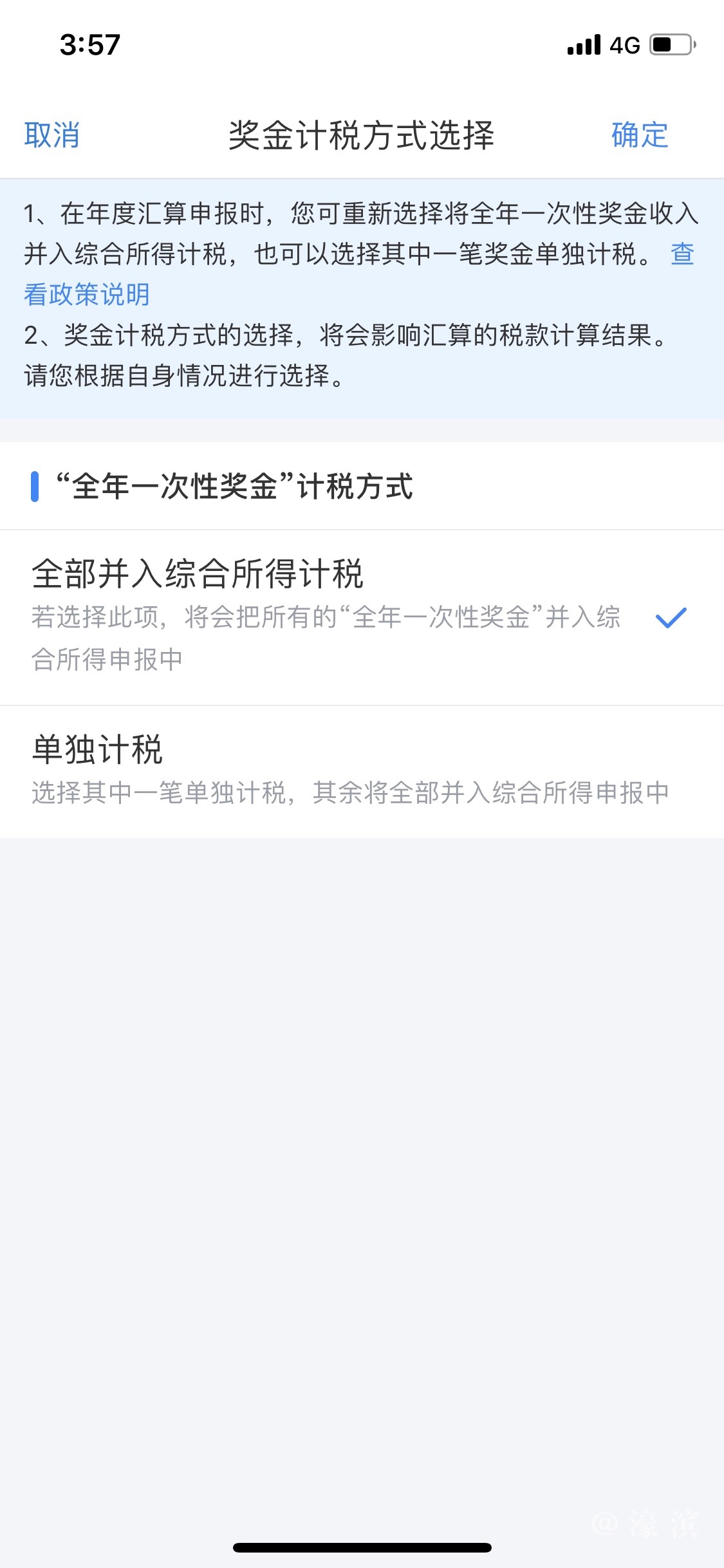The height and width of the screenshot is (1568, 724).
Task: Confirm choice with 确定
Action: (x=639, y=135)
